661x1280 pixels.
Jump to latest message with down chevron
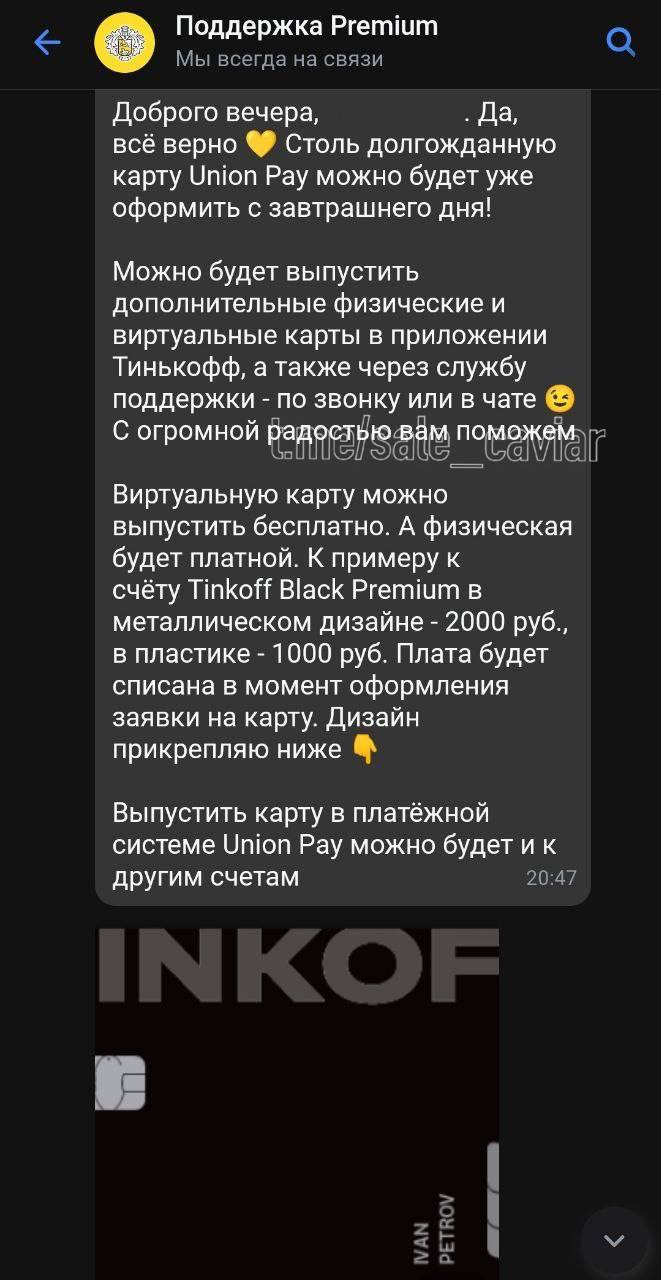pyautogui.click(x=614, y=1241)
